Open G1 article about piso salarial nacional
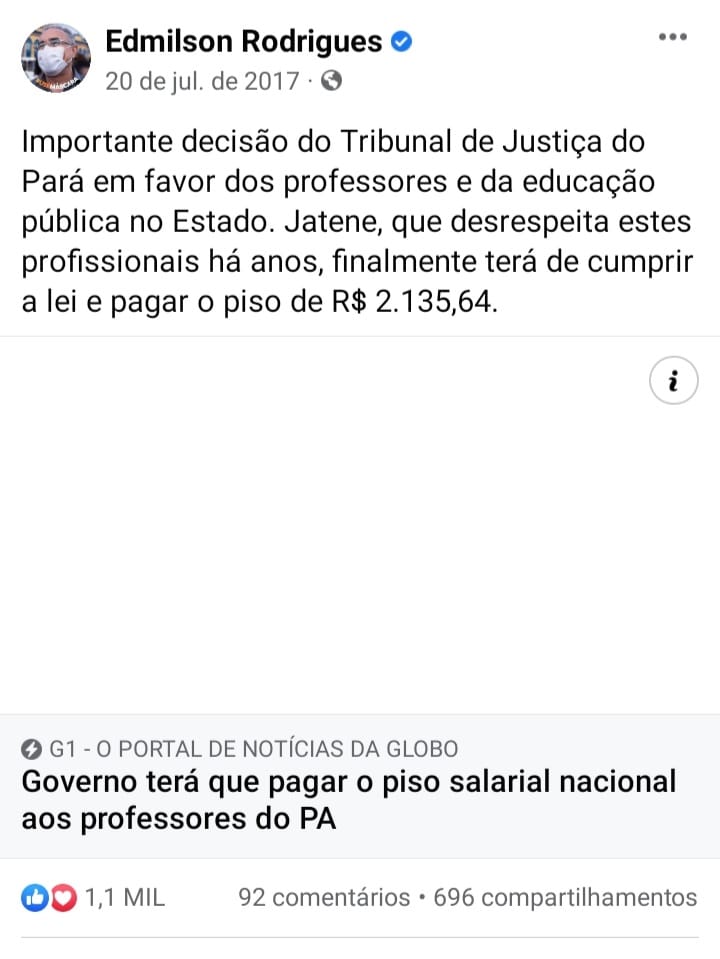This screenshot has height=959, width=720. [348, 799]
